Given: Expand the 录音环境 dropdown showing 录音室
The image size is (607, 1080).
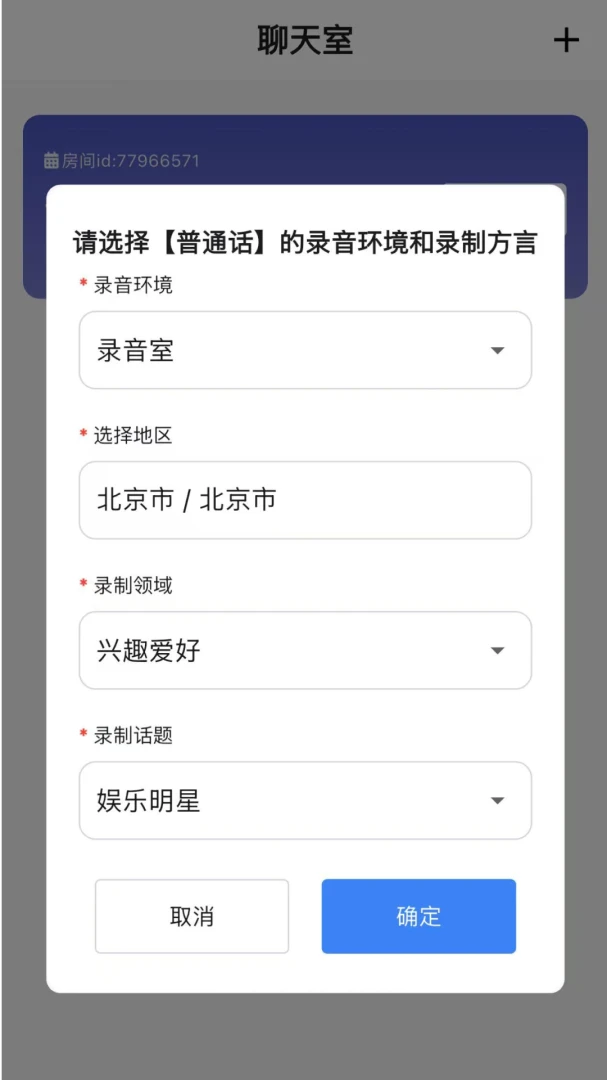Looking at the screenshot, I should coord(305,350).
